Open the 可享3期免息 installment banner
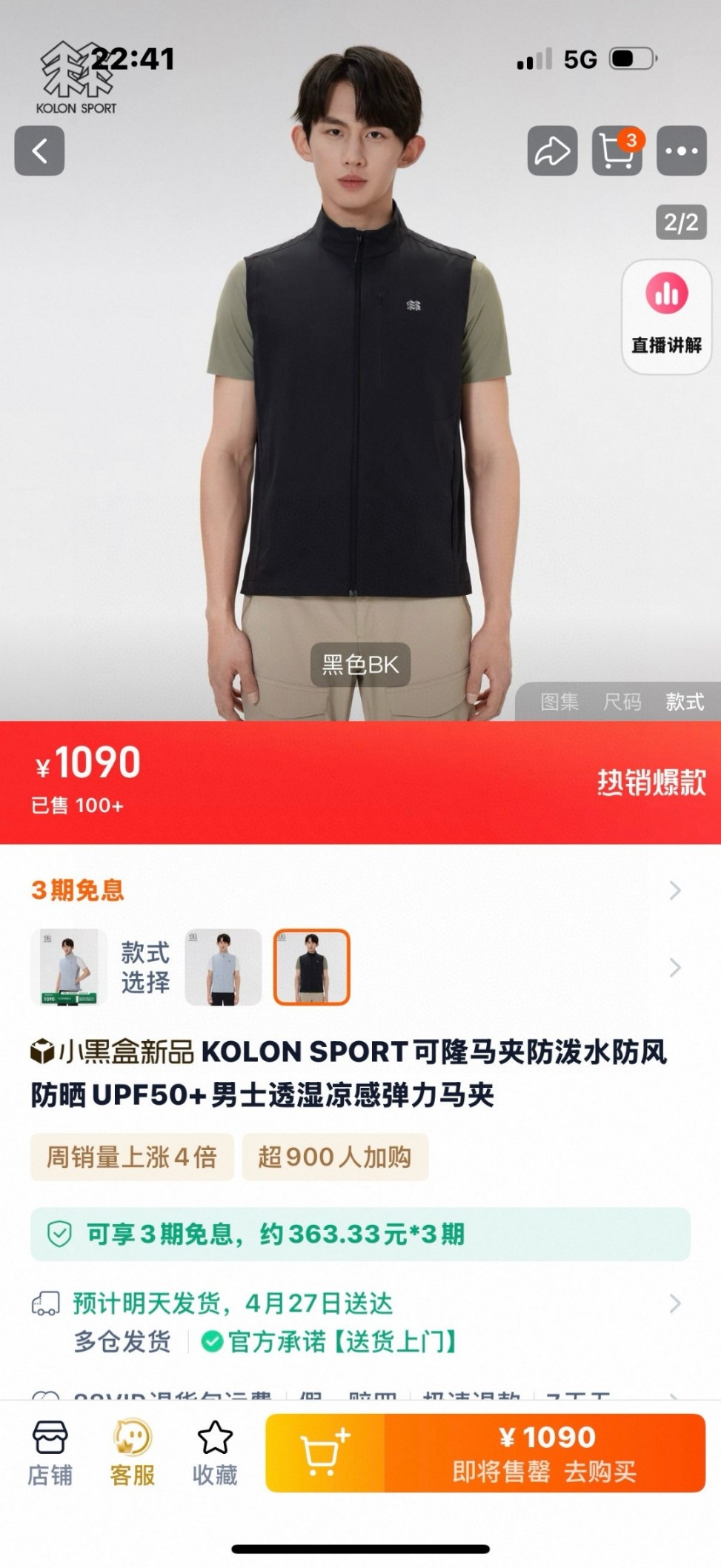The image size is (721, 1568). pyautogui.click(x=360, y=1235)
